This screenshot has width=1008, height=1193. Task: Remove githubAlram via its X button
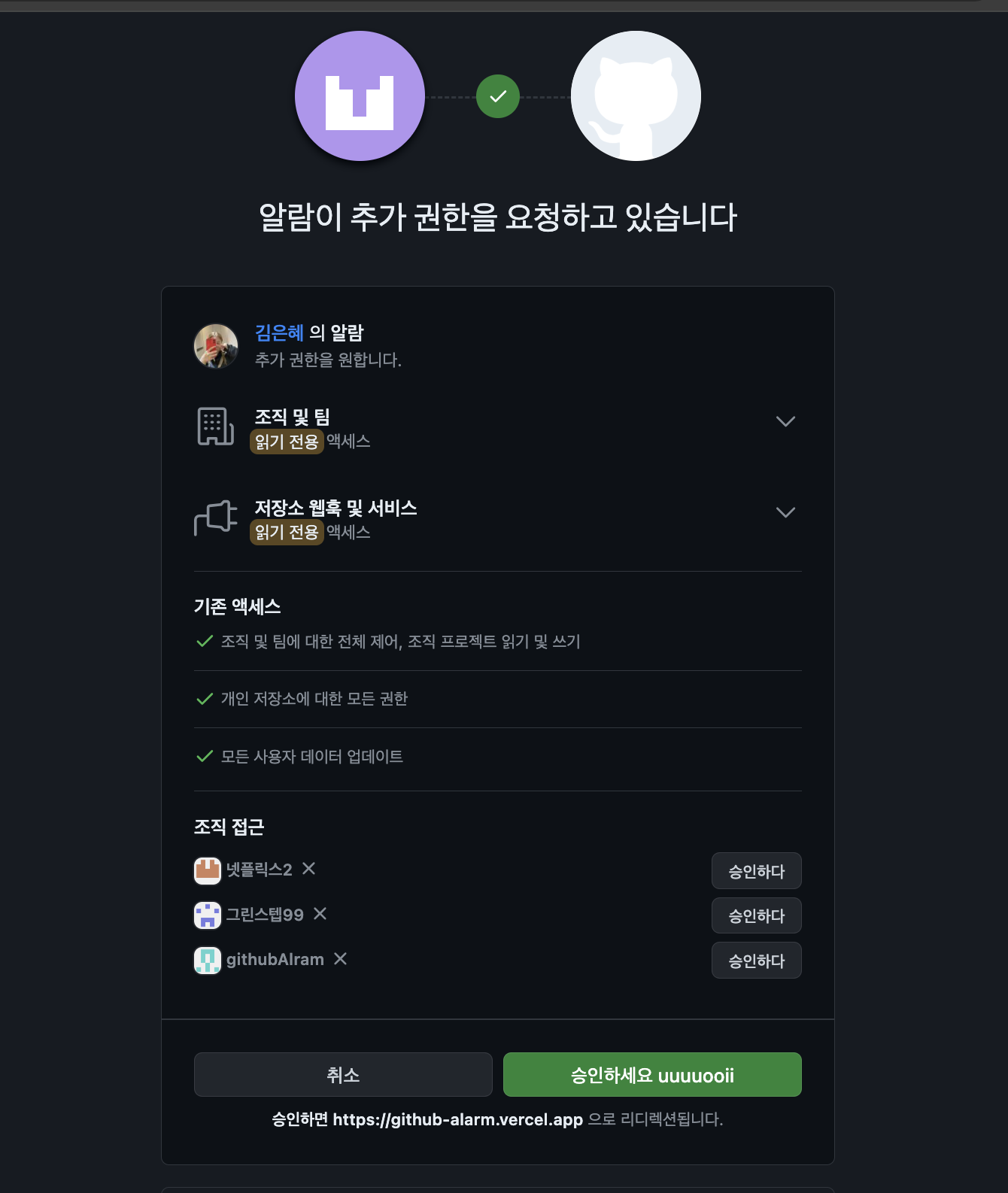coord(340,960)
